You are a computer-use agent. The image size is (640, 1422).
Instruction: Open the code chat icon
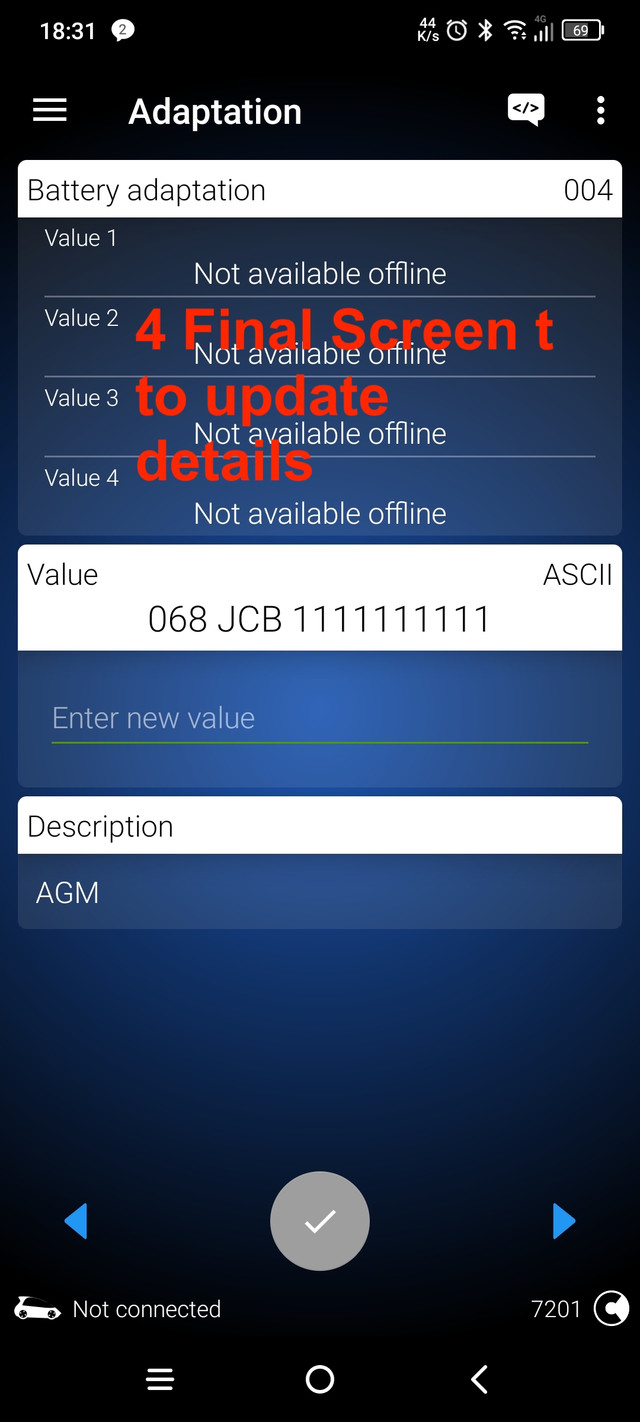click(x=526, y=110)
